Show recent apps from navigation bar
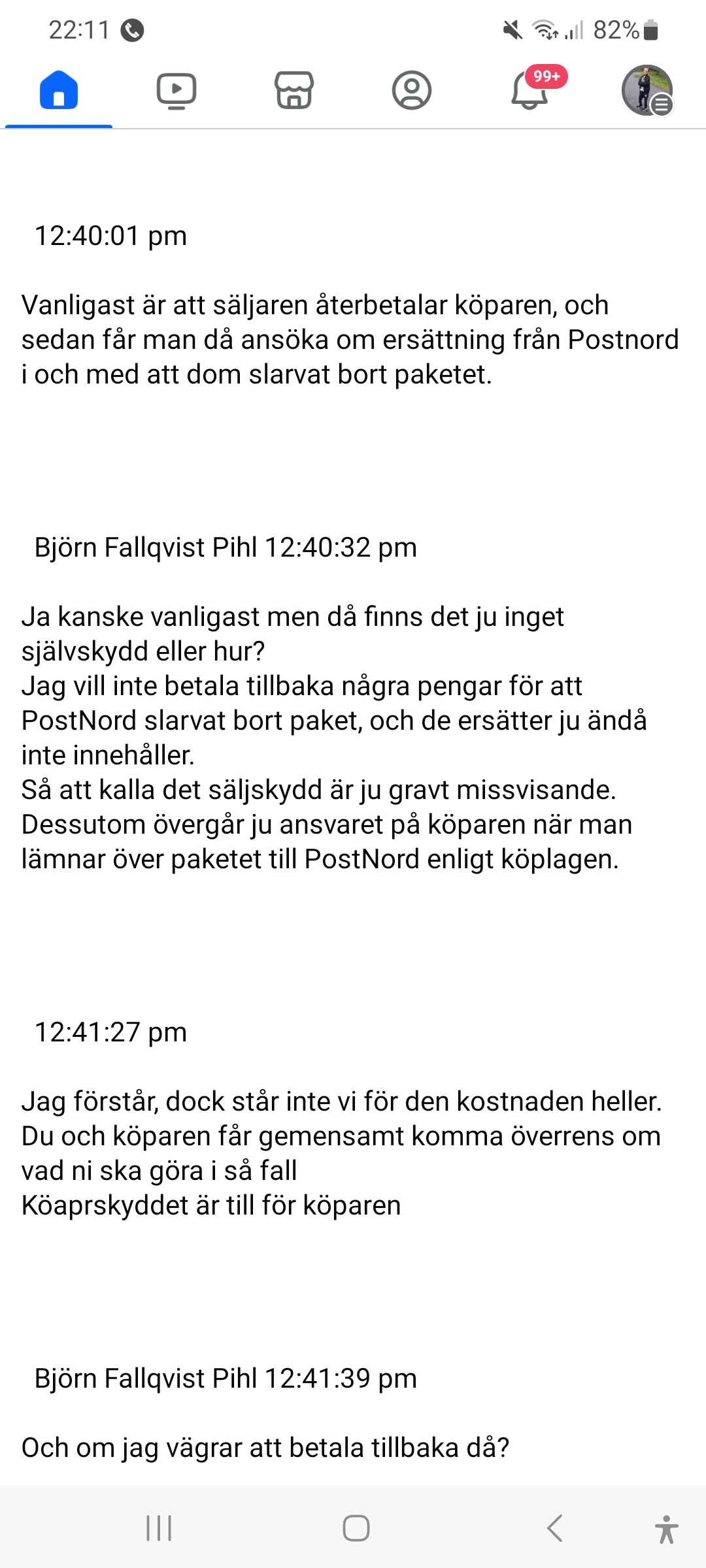Image resolution: width=706 pixels, height=1568 pixels. point(159,1528)
